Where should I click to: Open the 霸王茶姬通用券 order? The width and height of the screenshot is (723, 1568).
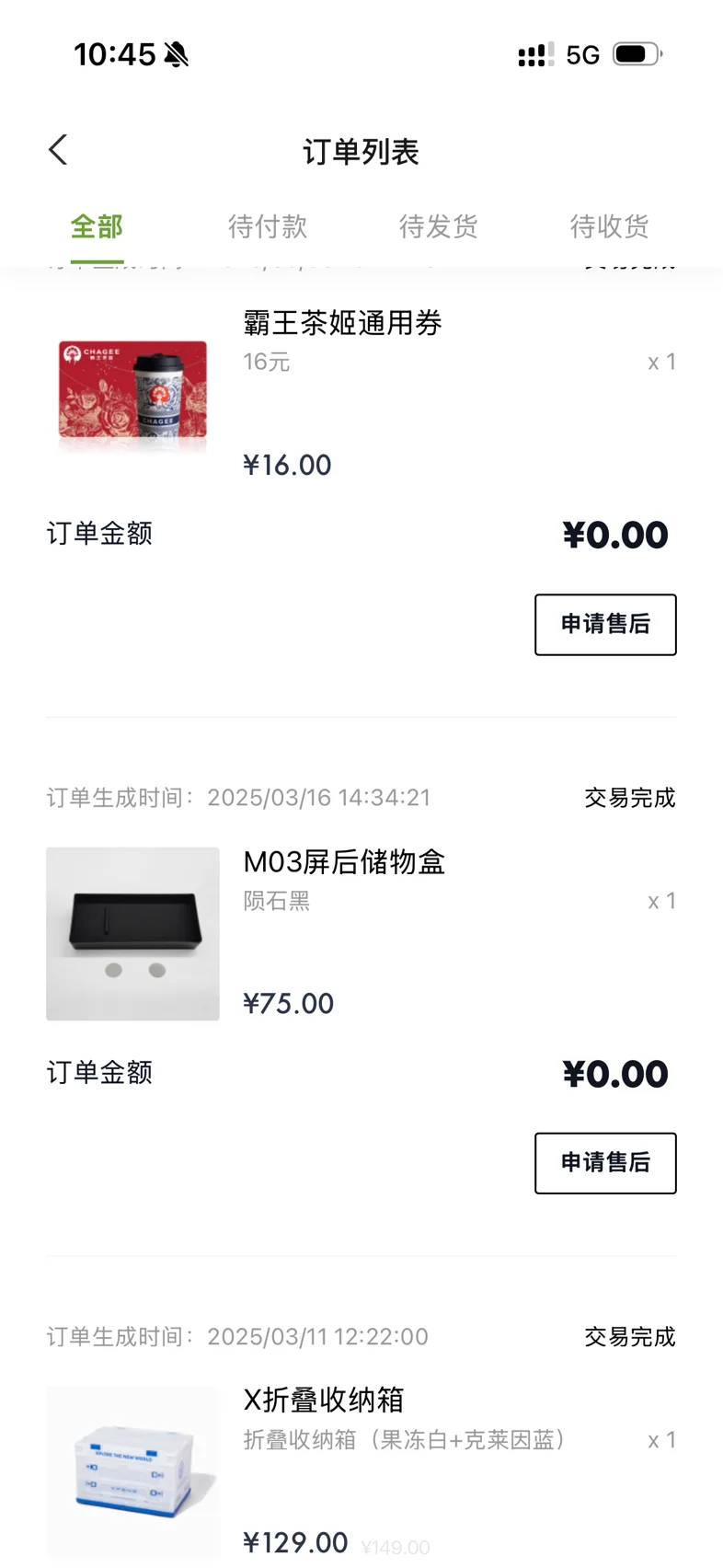click(342, 324)
